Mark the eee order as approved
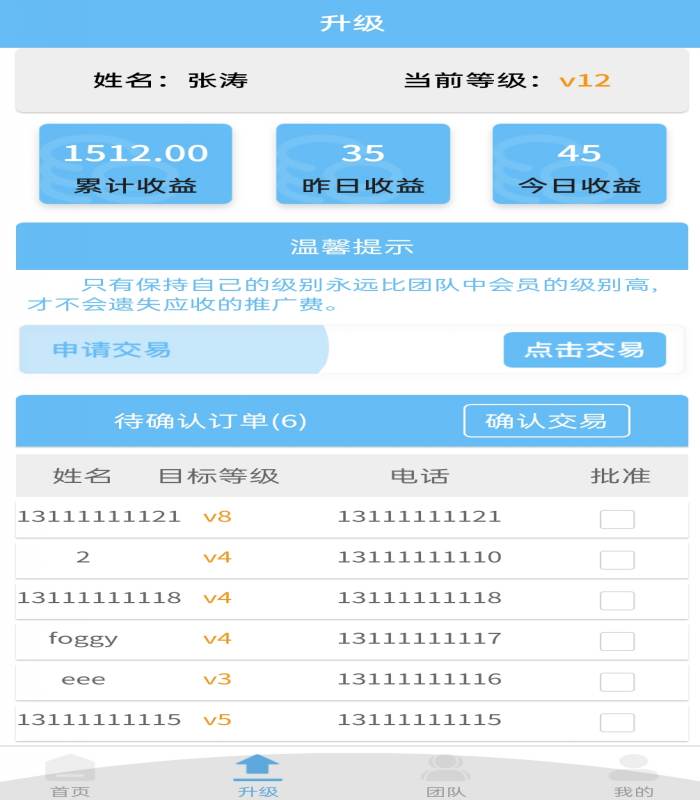 tap(617, 682)
